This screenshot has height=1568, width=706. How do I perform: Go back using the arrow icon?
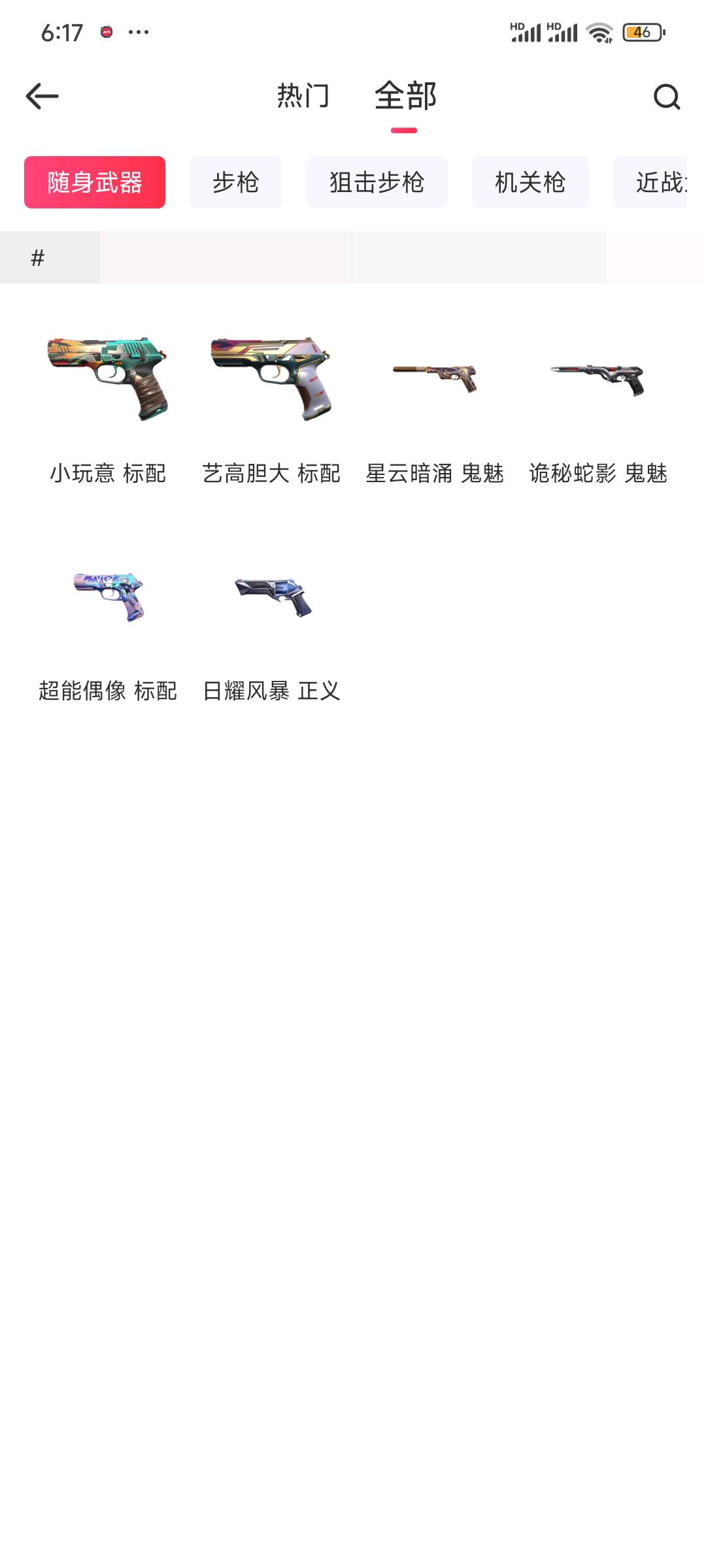42,96
